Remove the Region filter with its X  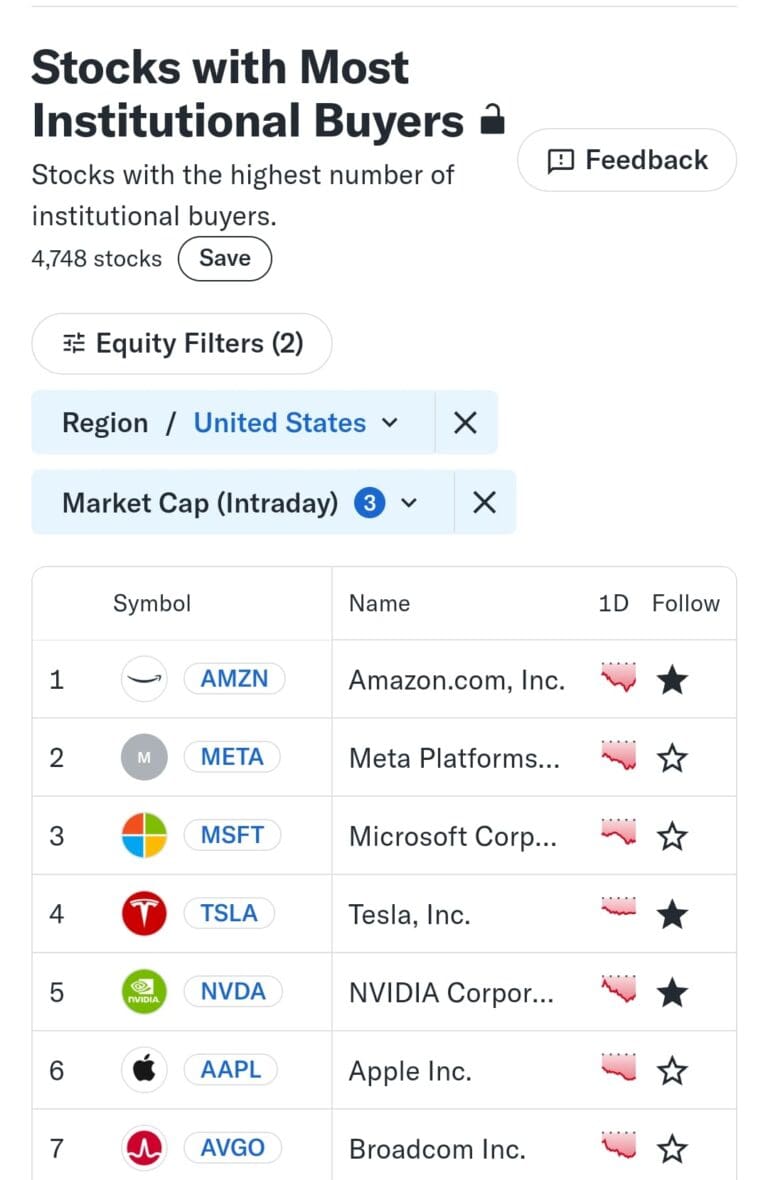click(x=465, y=422)
